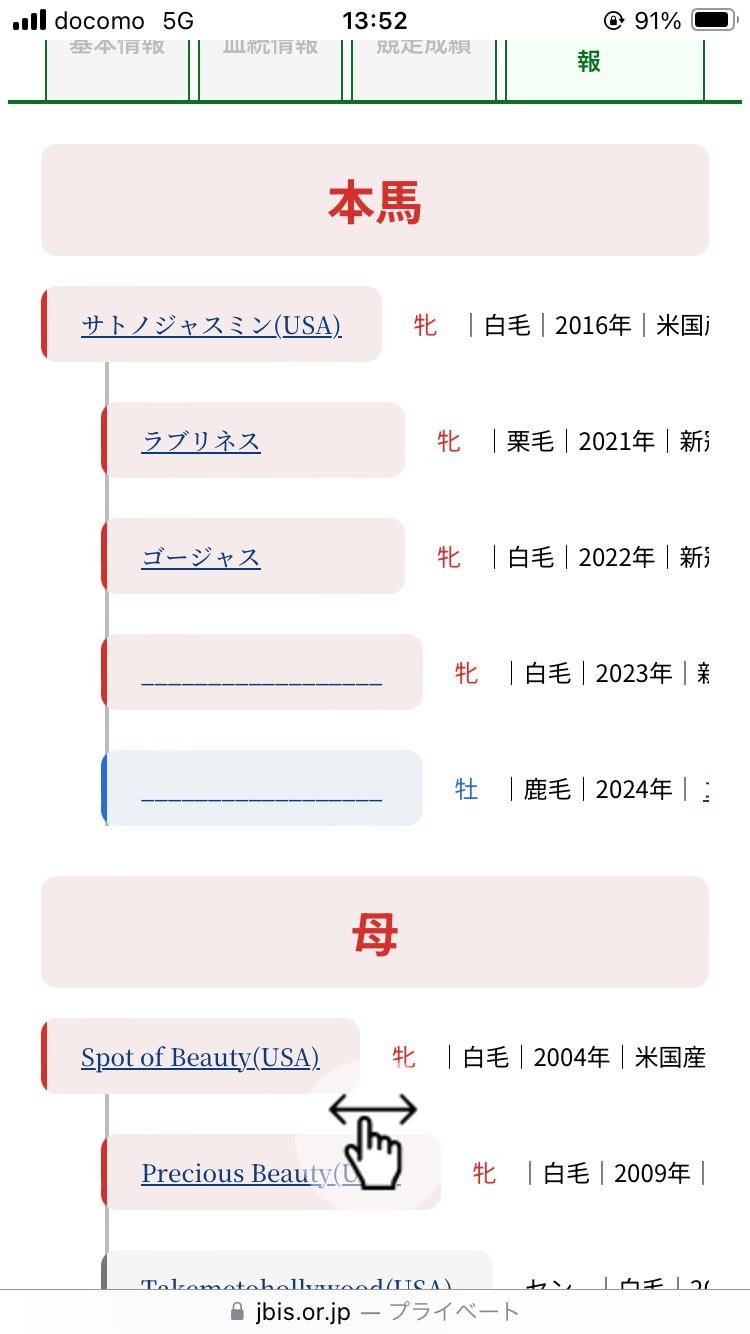Viewport: 750px width, 1334px height.
Task: Open the ラブリネス horse page
Action: [201, 441]
